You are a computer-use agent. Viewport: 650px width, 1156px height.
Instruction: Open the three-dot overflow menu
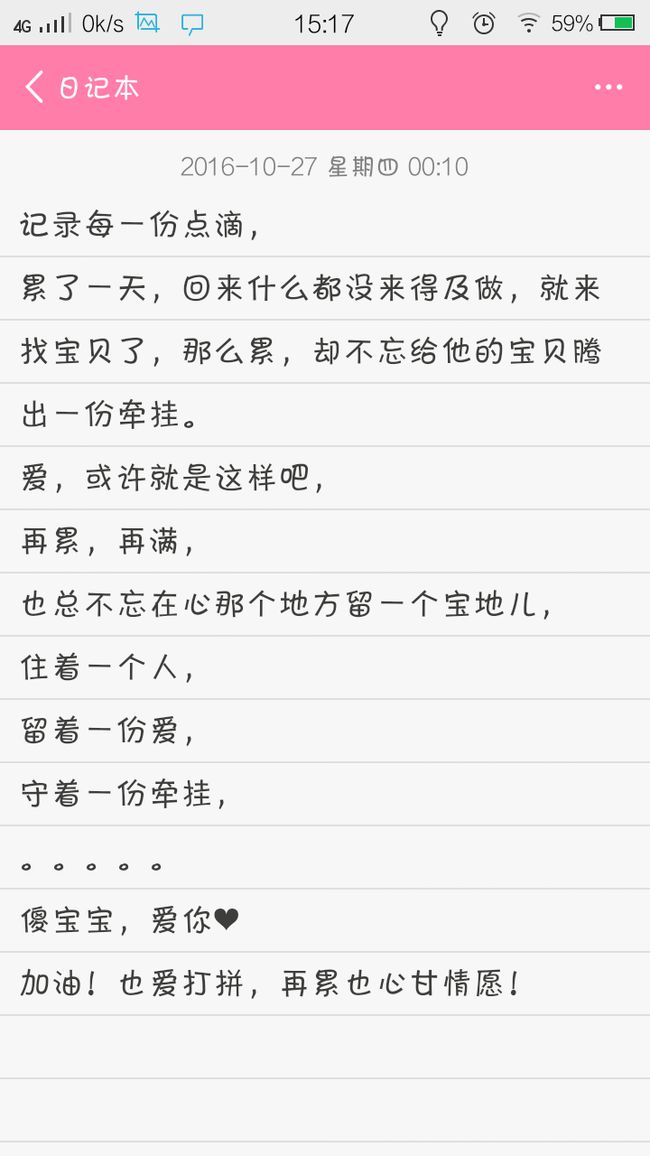point(608,87)
